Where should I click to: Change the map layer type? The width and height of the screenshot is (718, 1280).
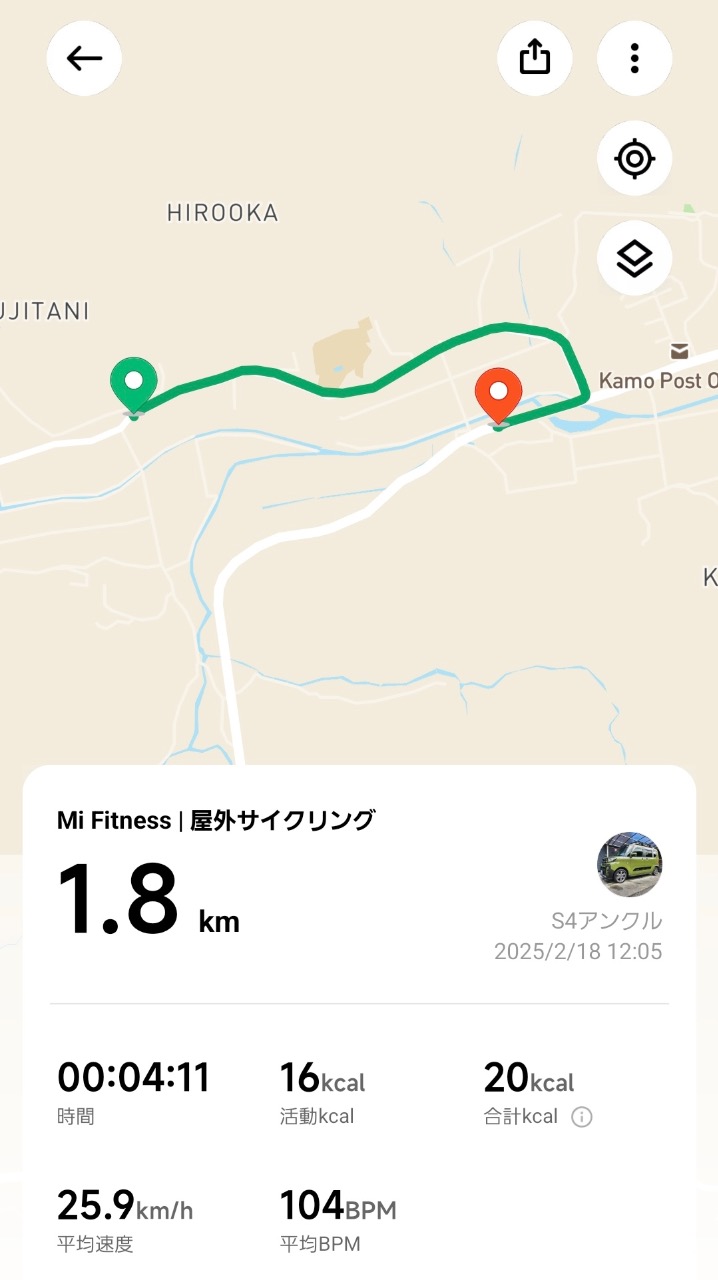pyautogui.click(x=634, y=258)
